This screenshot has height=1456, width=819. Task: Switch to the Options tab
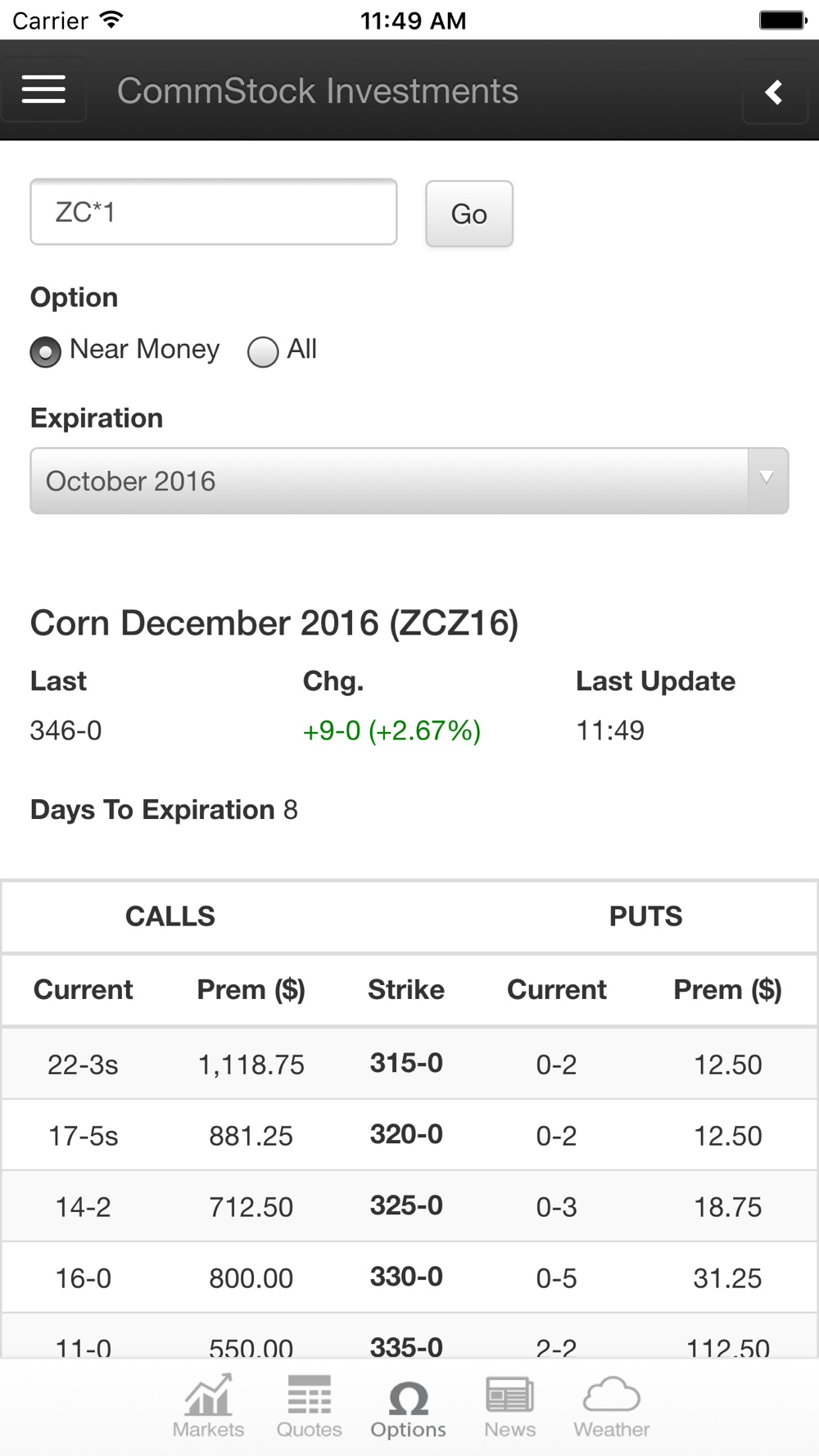408,1406
